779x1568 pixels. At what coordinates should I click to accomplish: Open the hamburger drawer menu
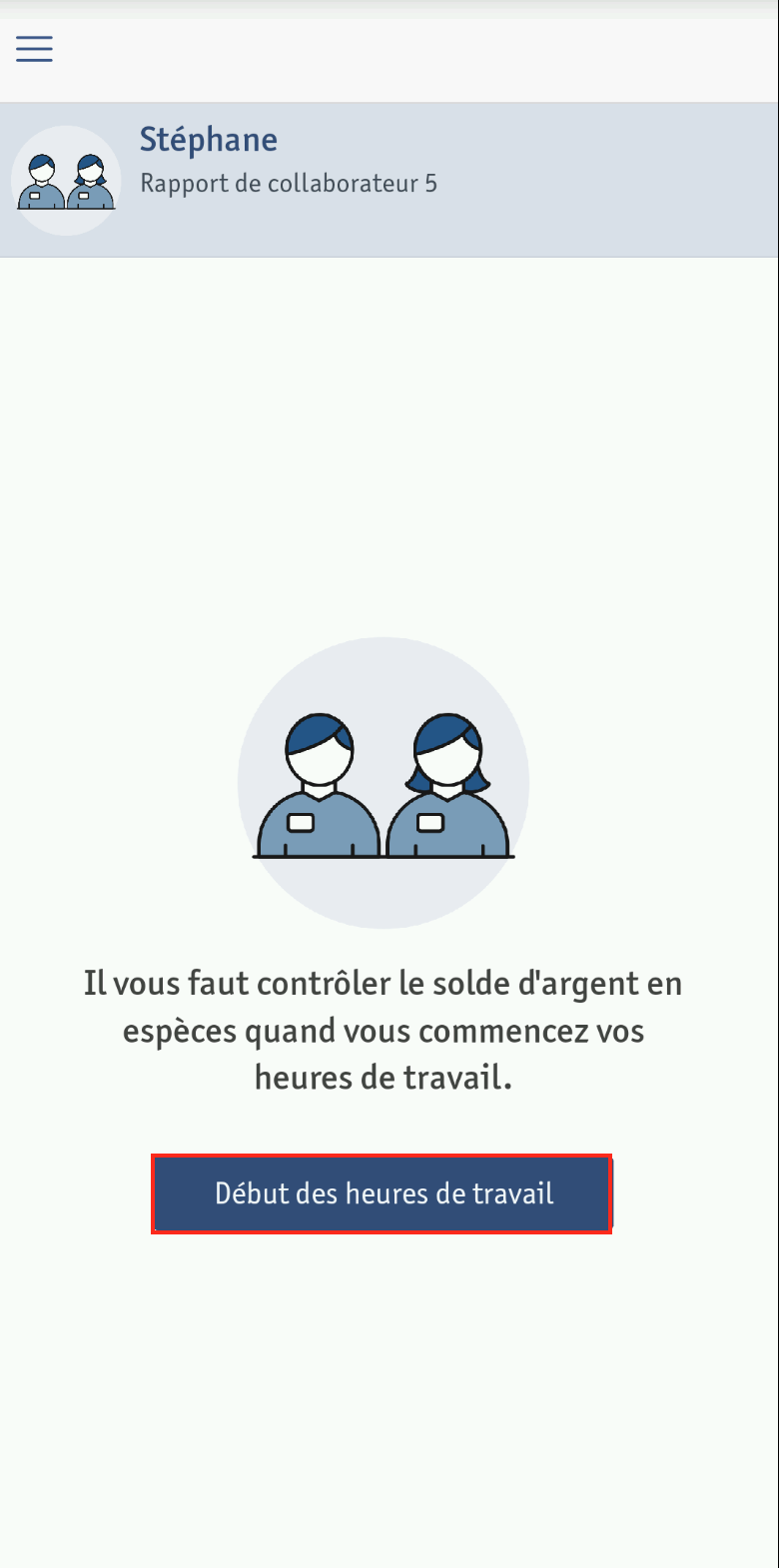point(34,48)
